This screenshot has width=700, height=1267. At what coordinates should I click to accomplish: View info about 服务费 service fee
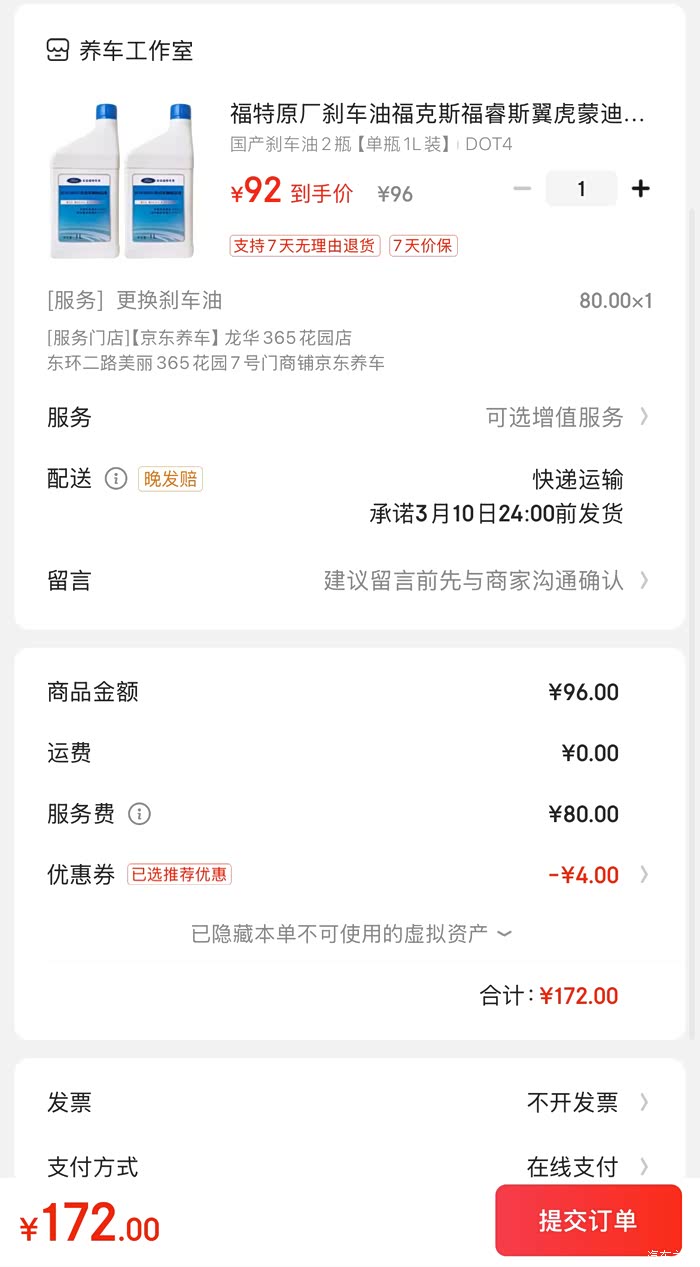(x=140, y=814)
